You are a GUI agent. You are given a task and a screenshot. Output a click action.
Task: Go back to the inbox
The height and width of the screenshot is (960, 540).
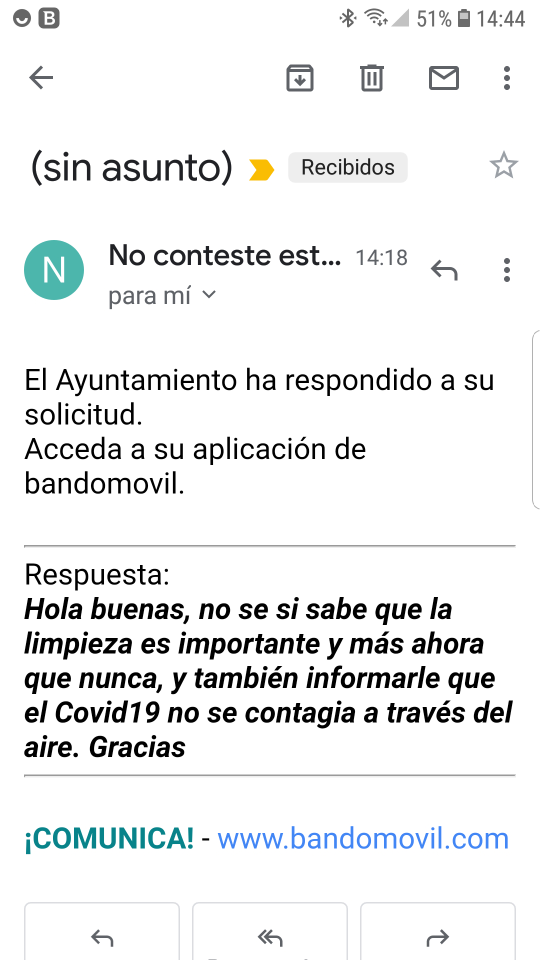tap(41, 78)
